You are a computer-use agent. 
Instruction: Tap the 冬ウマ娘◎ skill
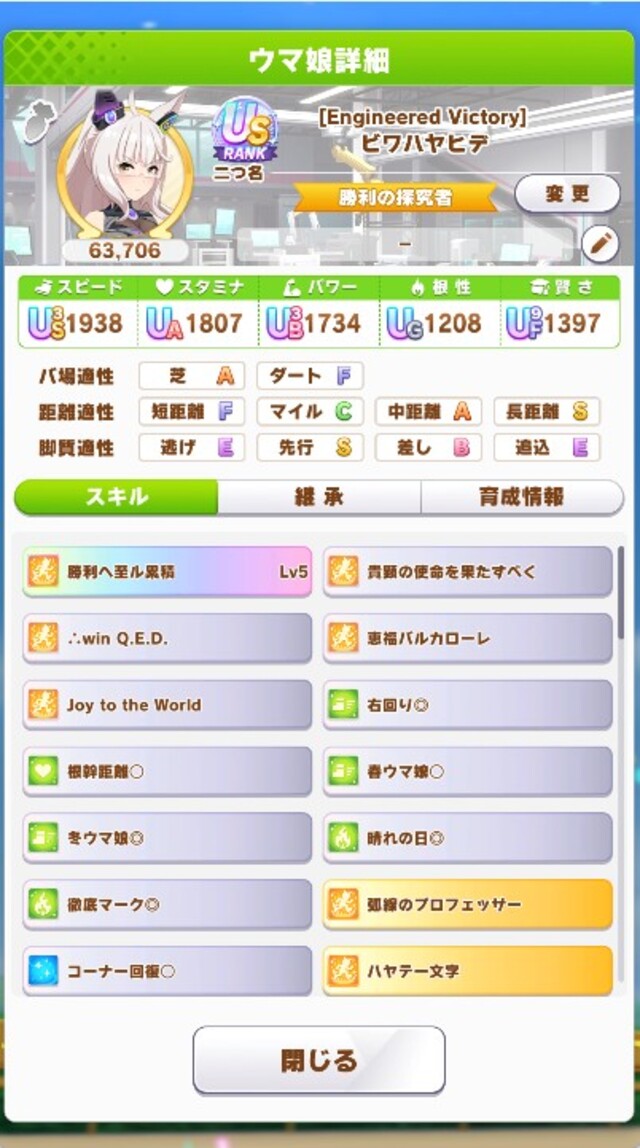[x=167, y=838]
